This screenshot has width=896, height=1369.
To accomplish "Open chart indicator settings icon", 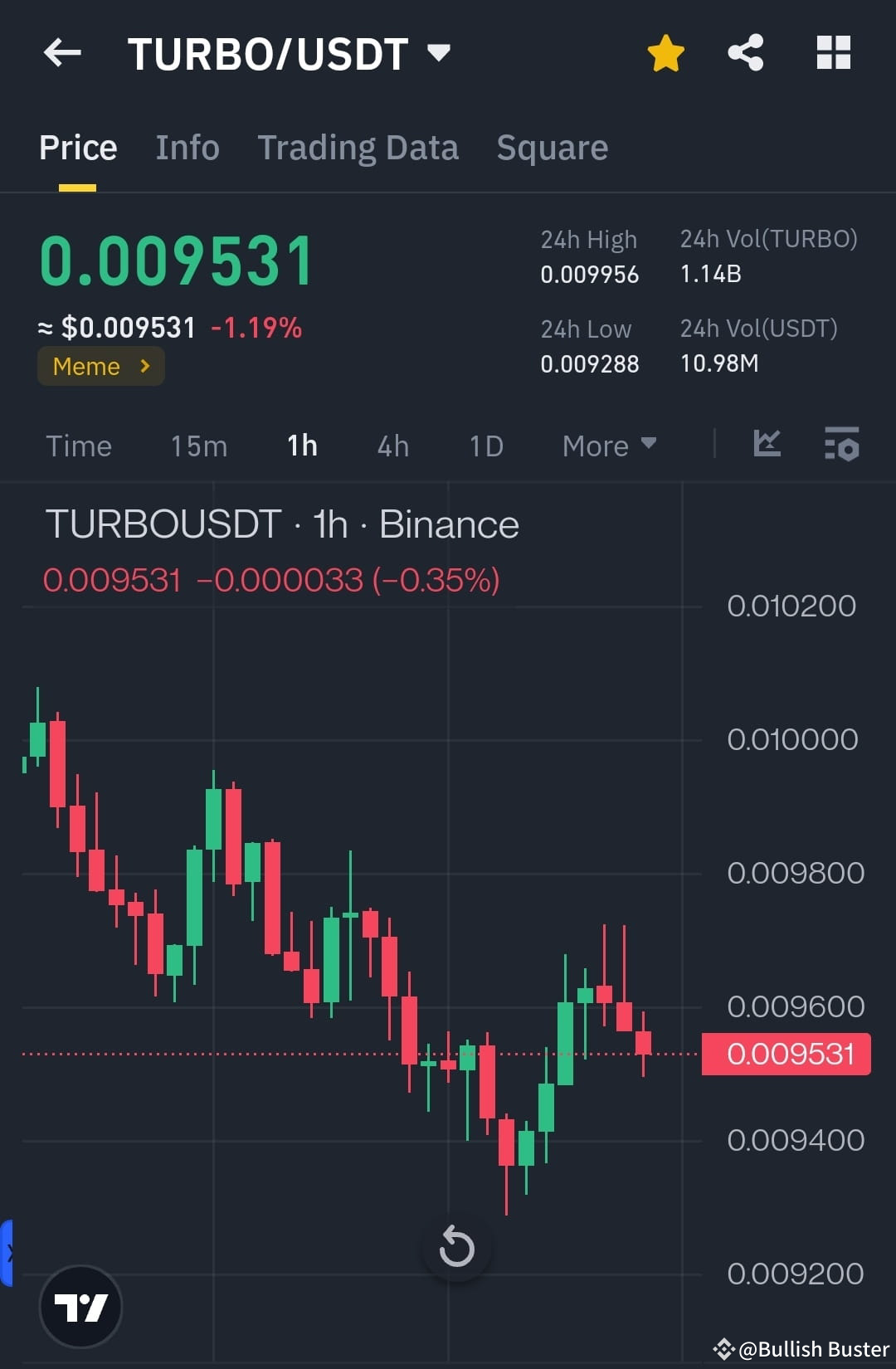I will [x=841, y=446].
